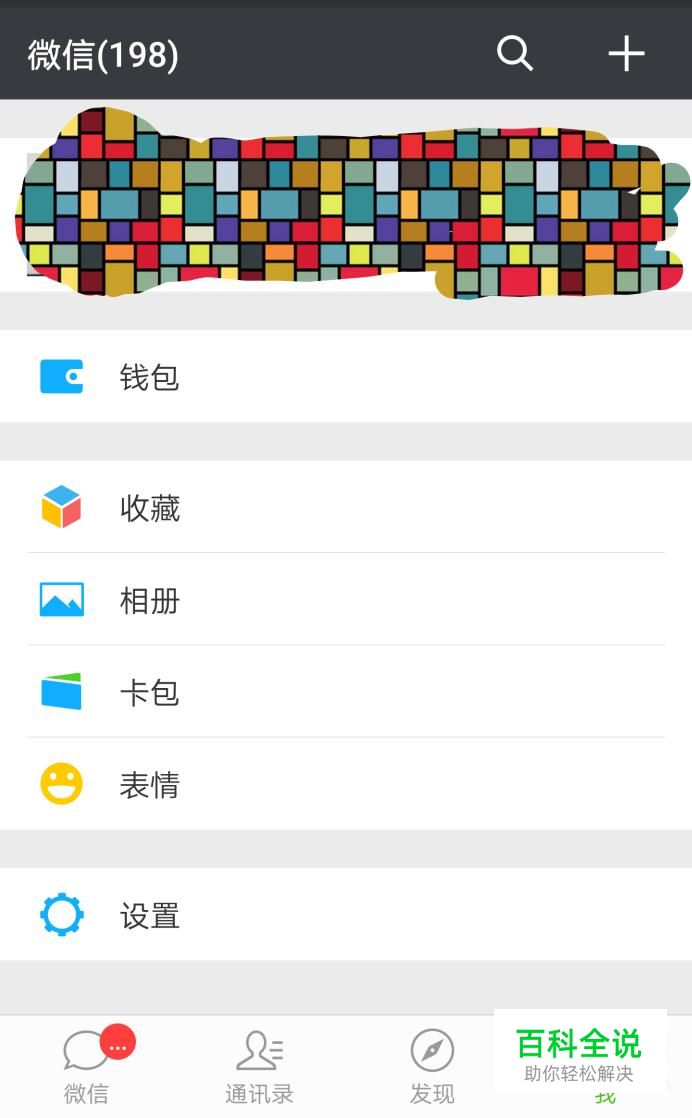Open 表情 stickers row

(x=345, y=784)
